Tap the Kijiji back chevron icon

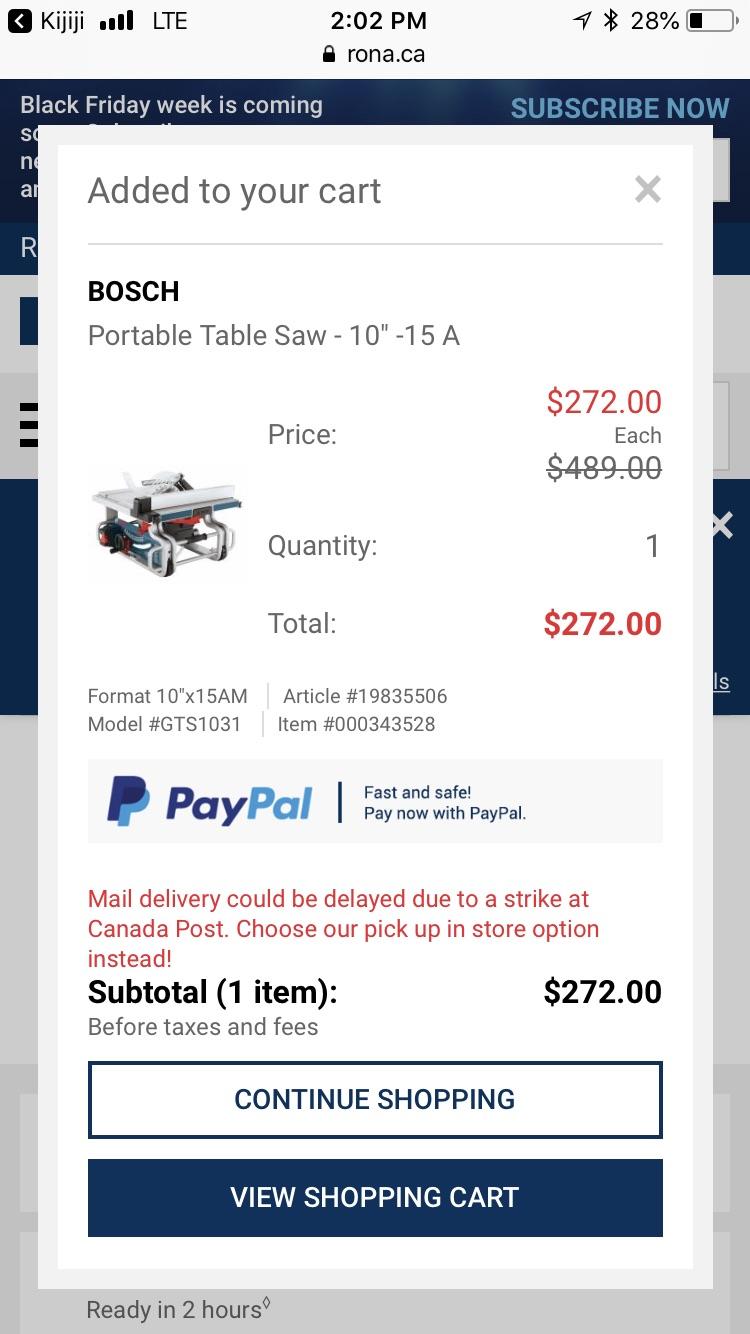coord(19,19)
